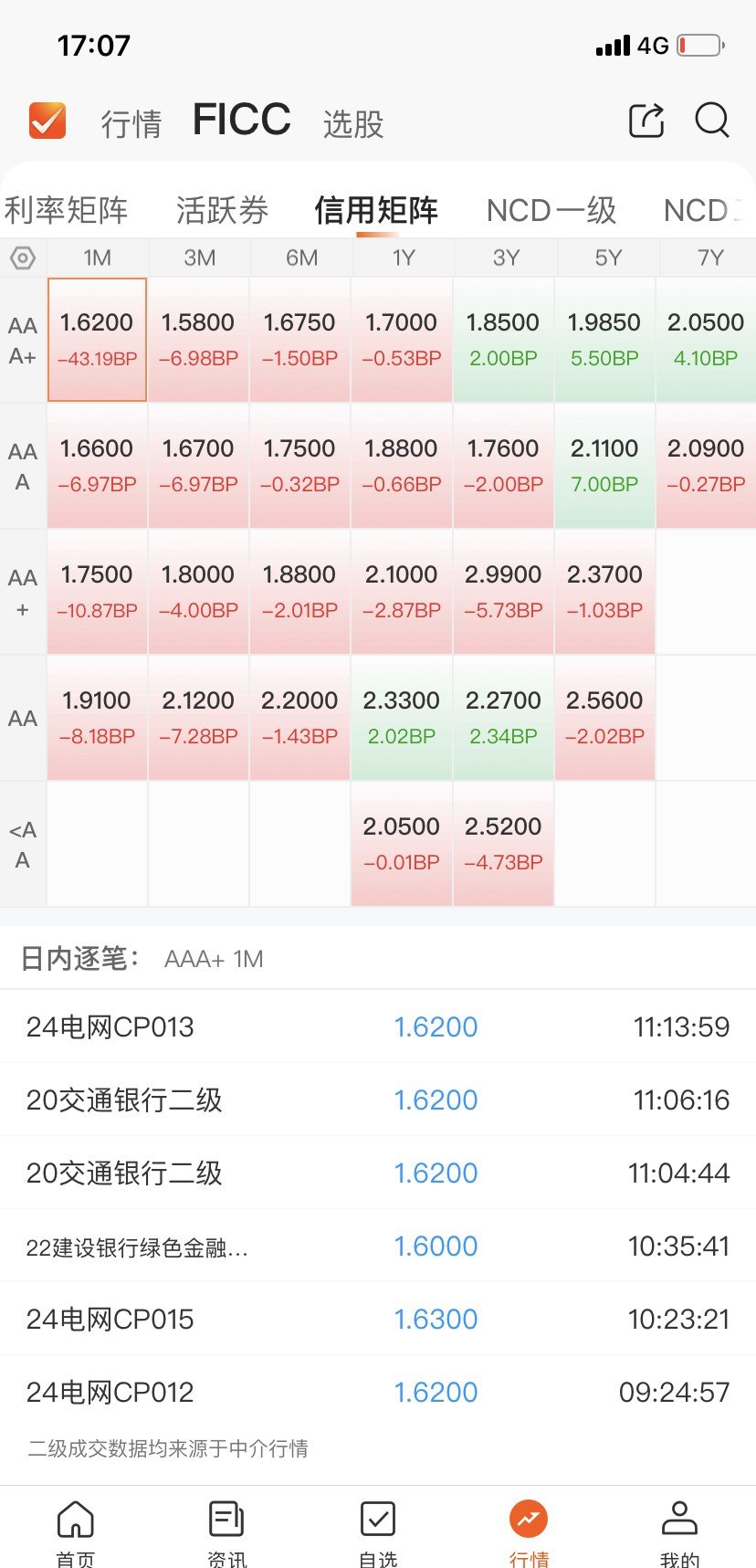The height and width of the screenshot is (1568, 756).
Task: Open the share icon at top right
Action: 646,121
